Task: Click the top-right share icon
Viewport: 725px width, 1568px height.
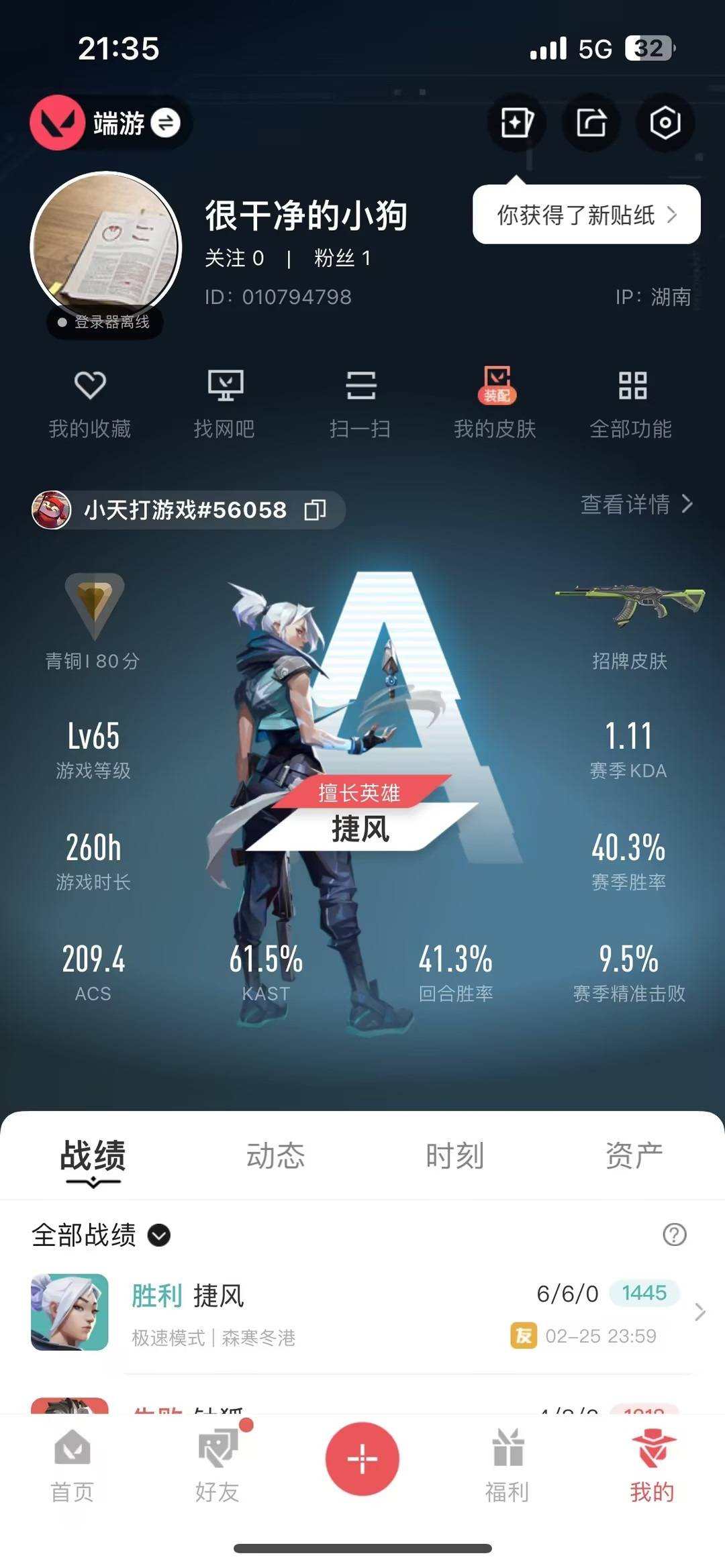Action: coord(589,122)
